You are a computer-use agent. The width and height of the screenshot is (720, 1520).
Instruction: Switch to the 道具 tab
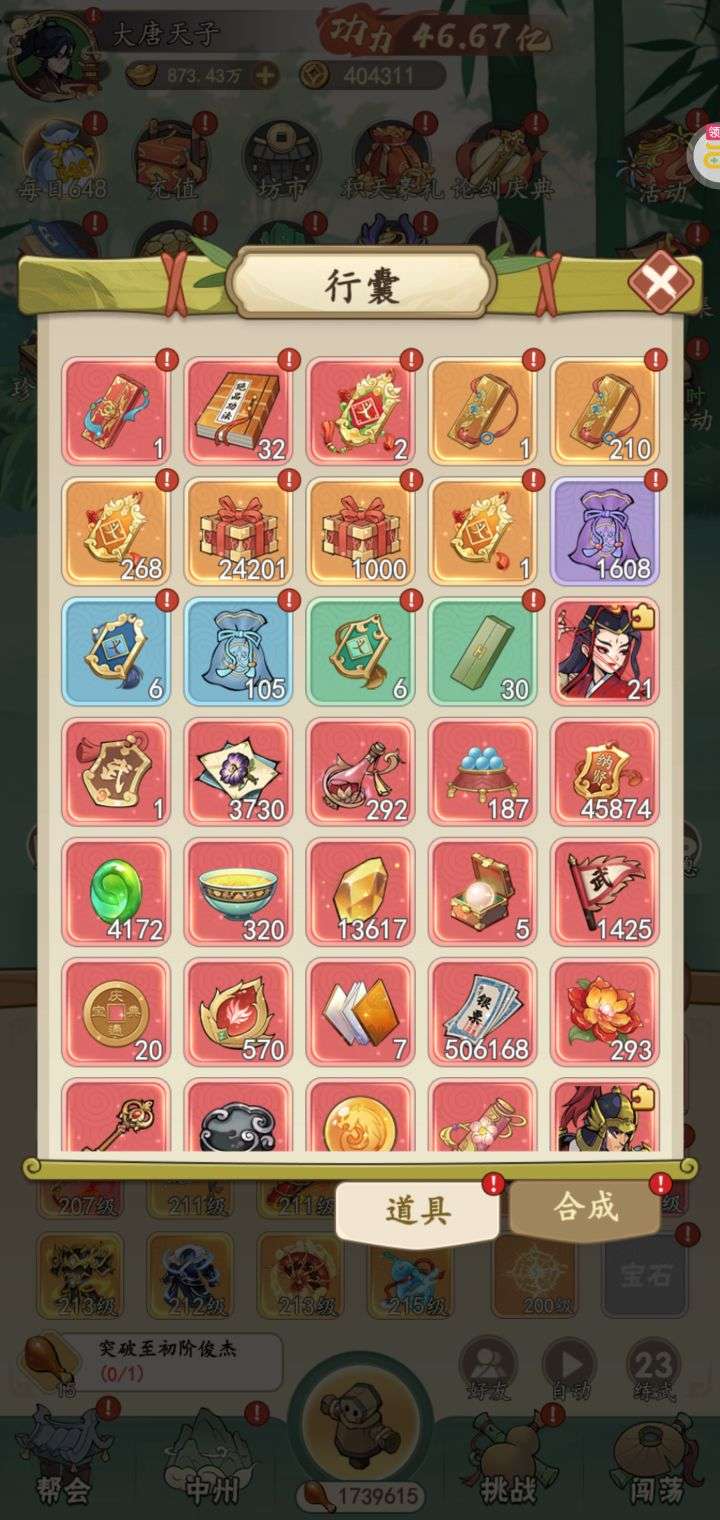pos(417,1212)
